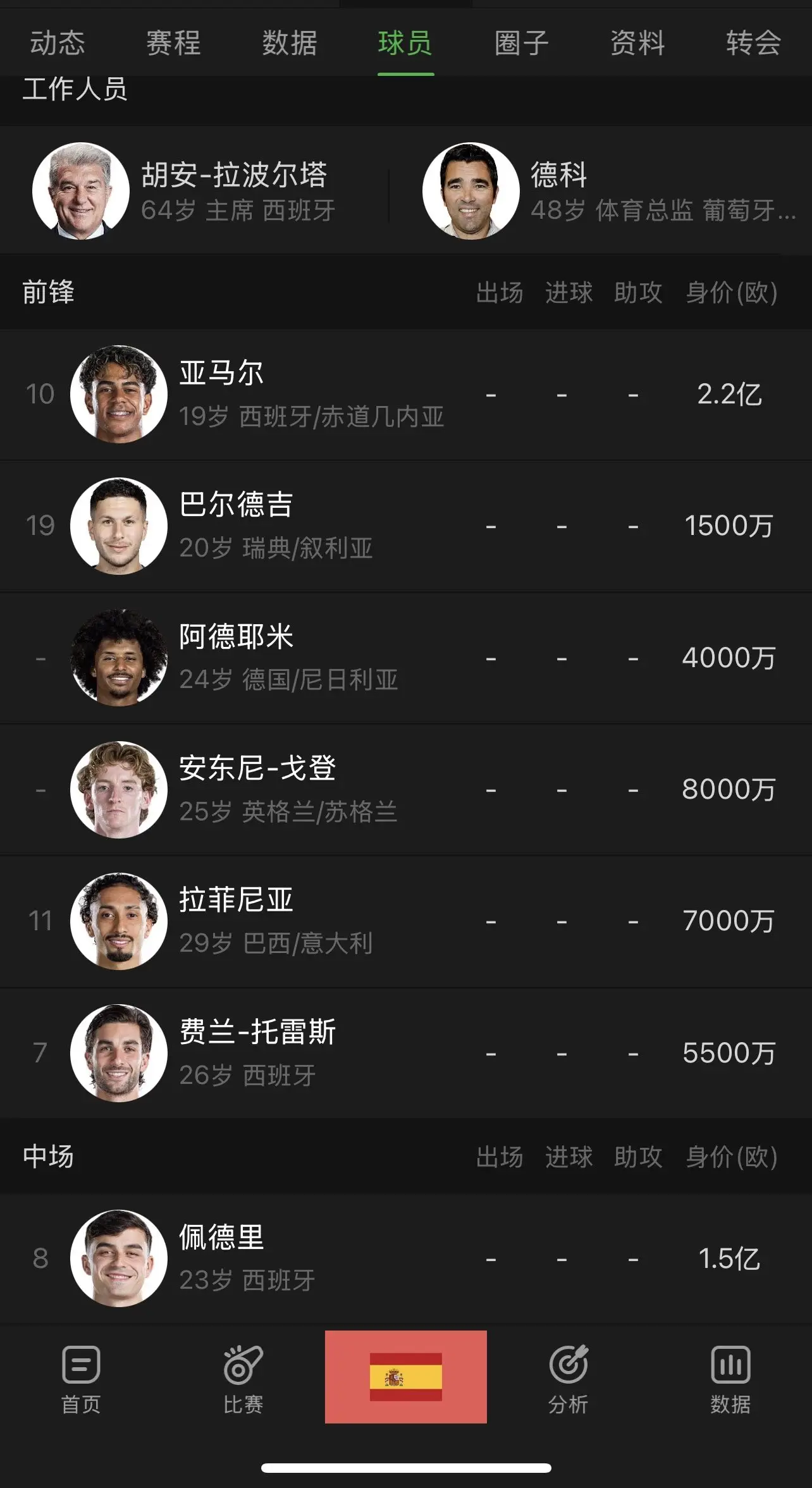The width and height of the screenshot is (812, 1488).
Task: Open 拉菲尼亚 player profile
Action: (406, 921)
